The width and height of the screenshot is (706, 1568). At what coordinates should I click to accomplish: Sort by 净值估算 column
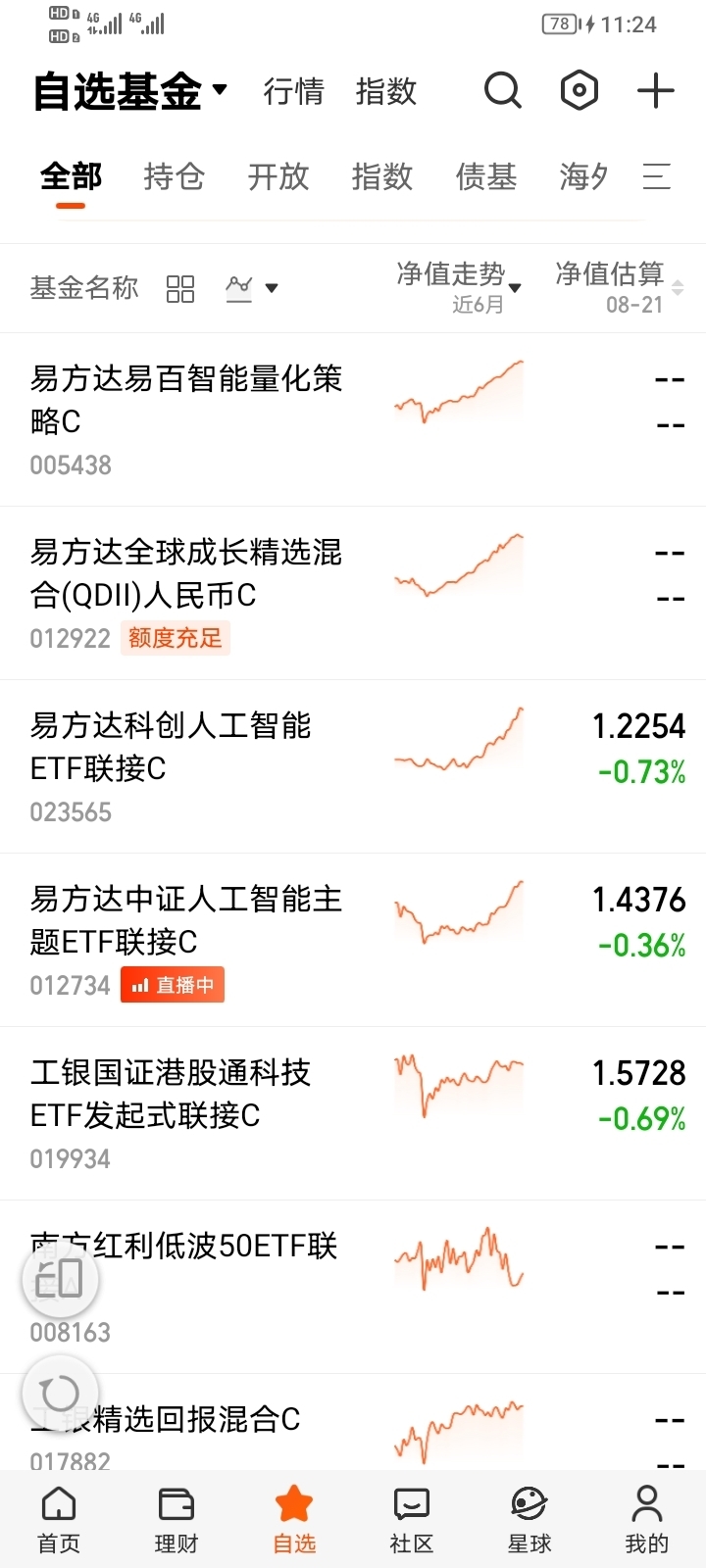[619, 286]
